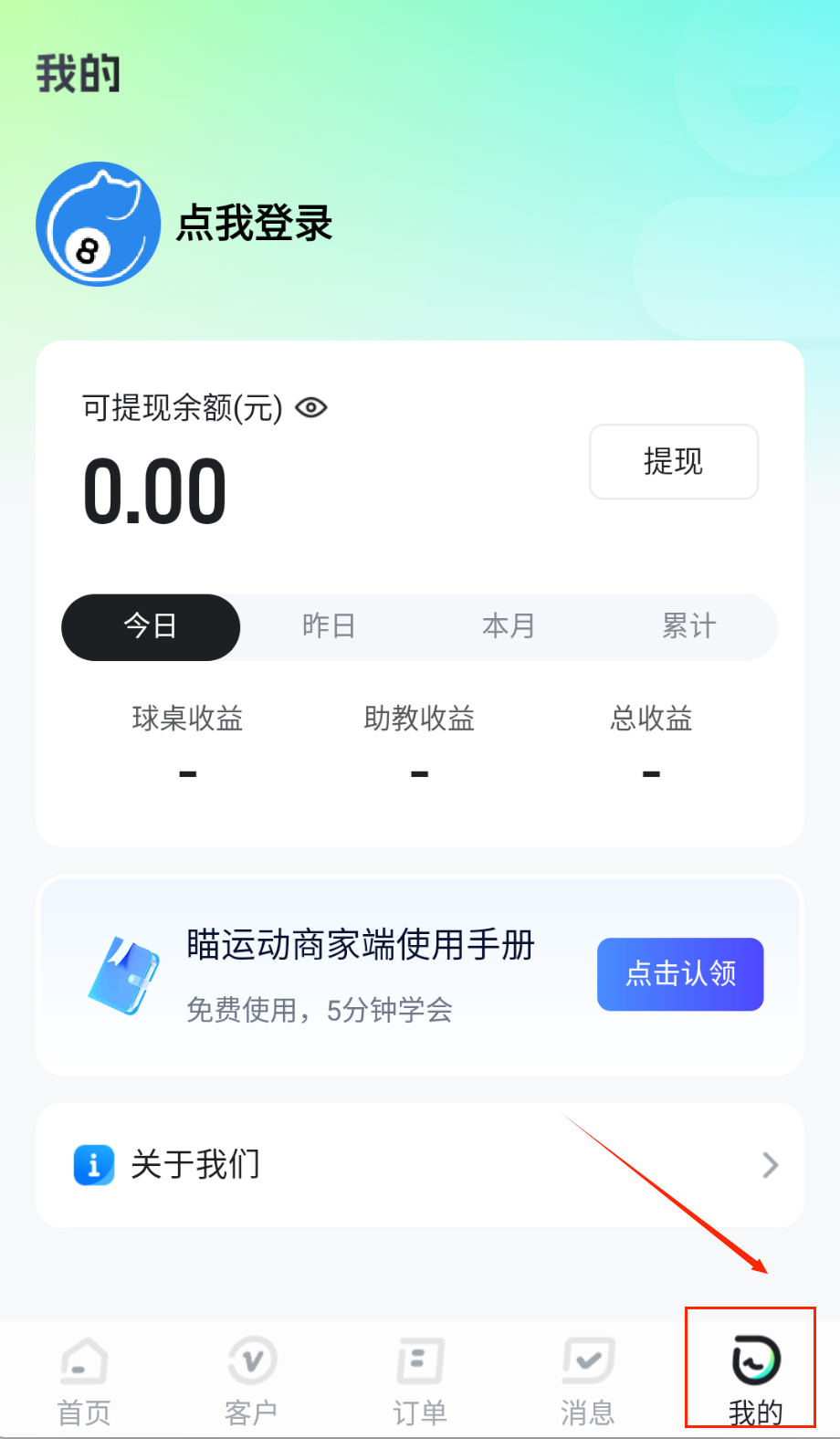Screen dimensions: 840x1439
Task: Show 累计 cumulative earnings
Action: pos(688,627)
